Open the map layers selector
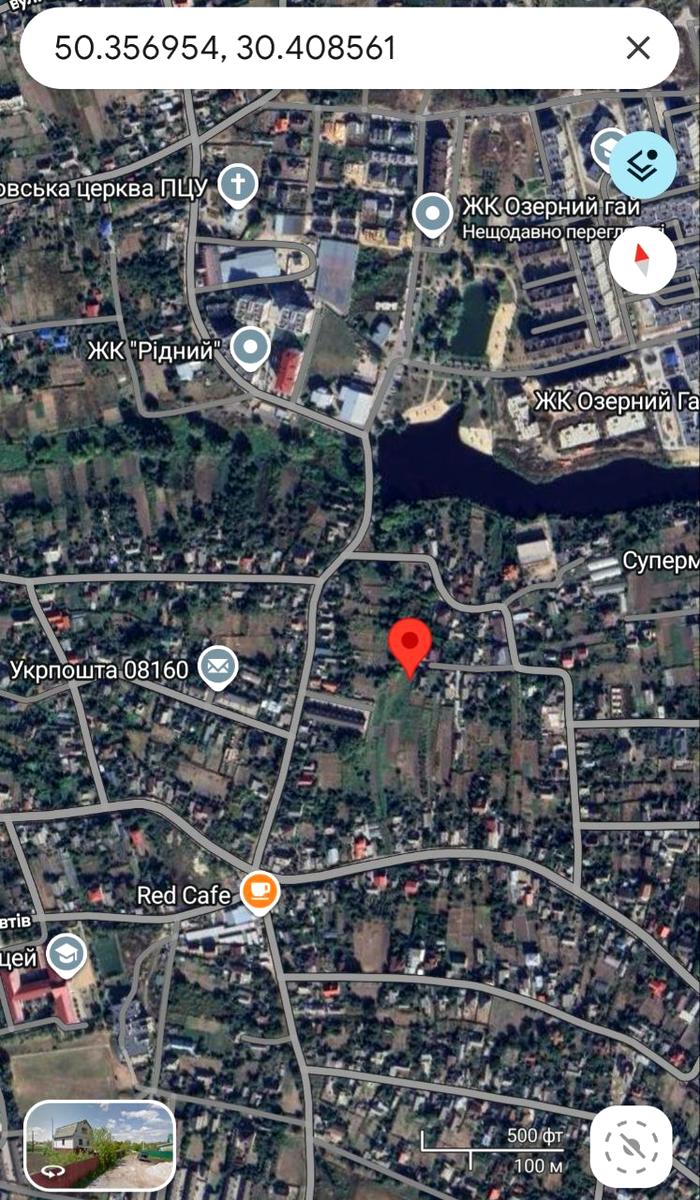700x1200 pixels. [x=643, y=165]
